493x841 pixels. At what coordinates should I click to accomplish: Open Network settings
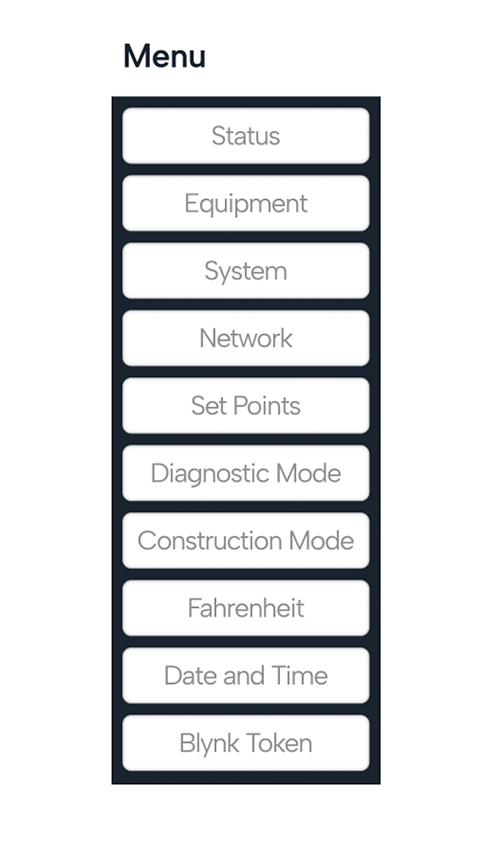246,338
